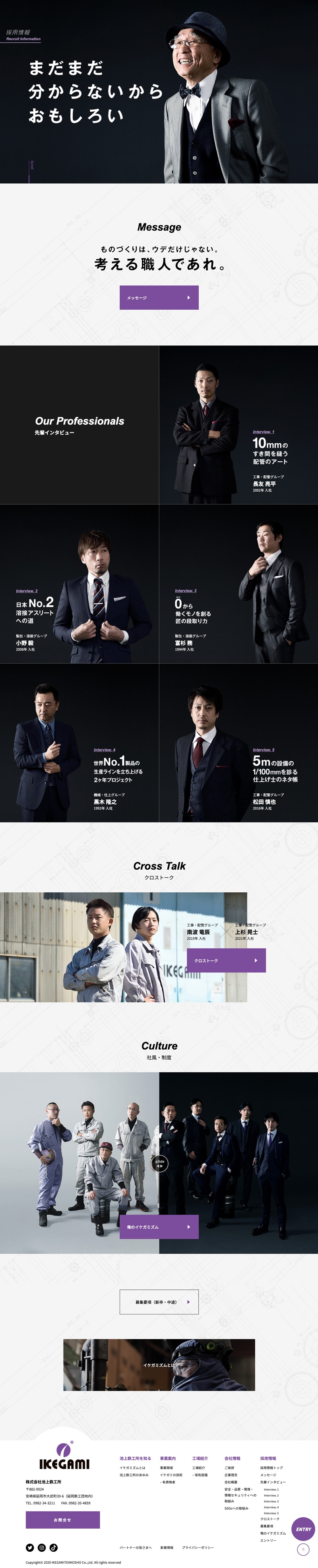
Task: Open プライバシーポリシー footer link
Action: 198,1547
